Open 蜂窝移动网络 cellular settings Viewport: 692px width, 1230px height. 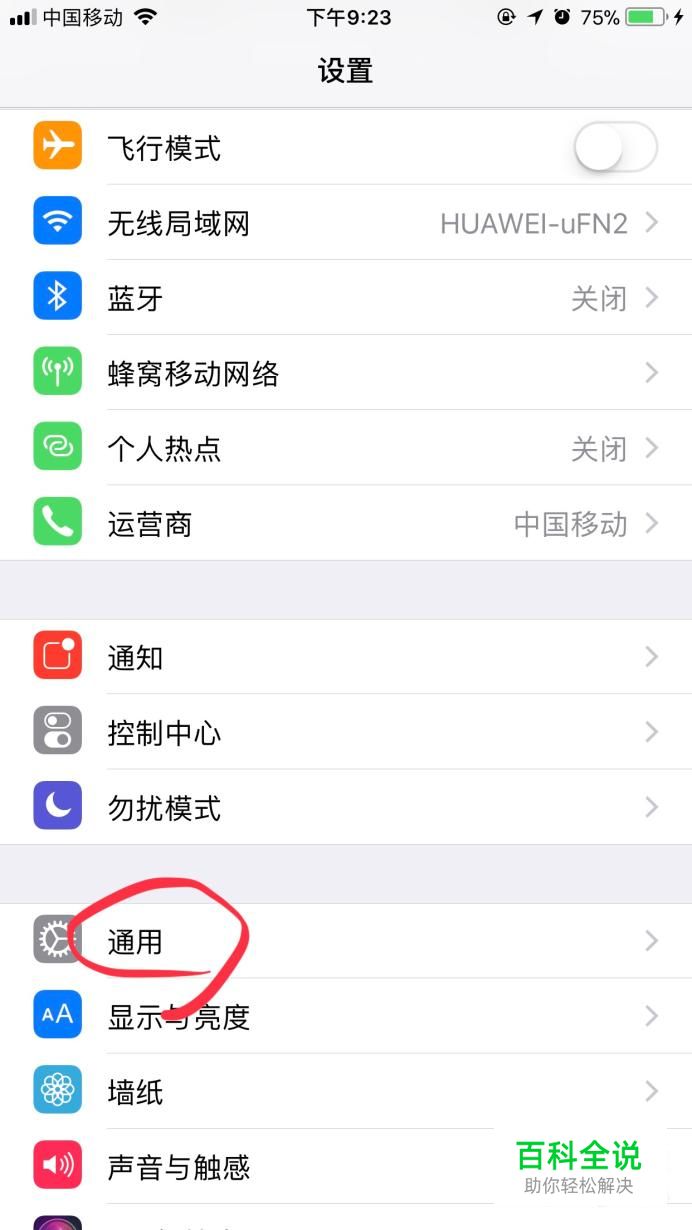click(345, 373)
